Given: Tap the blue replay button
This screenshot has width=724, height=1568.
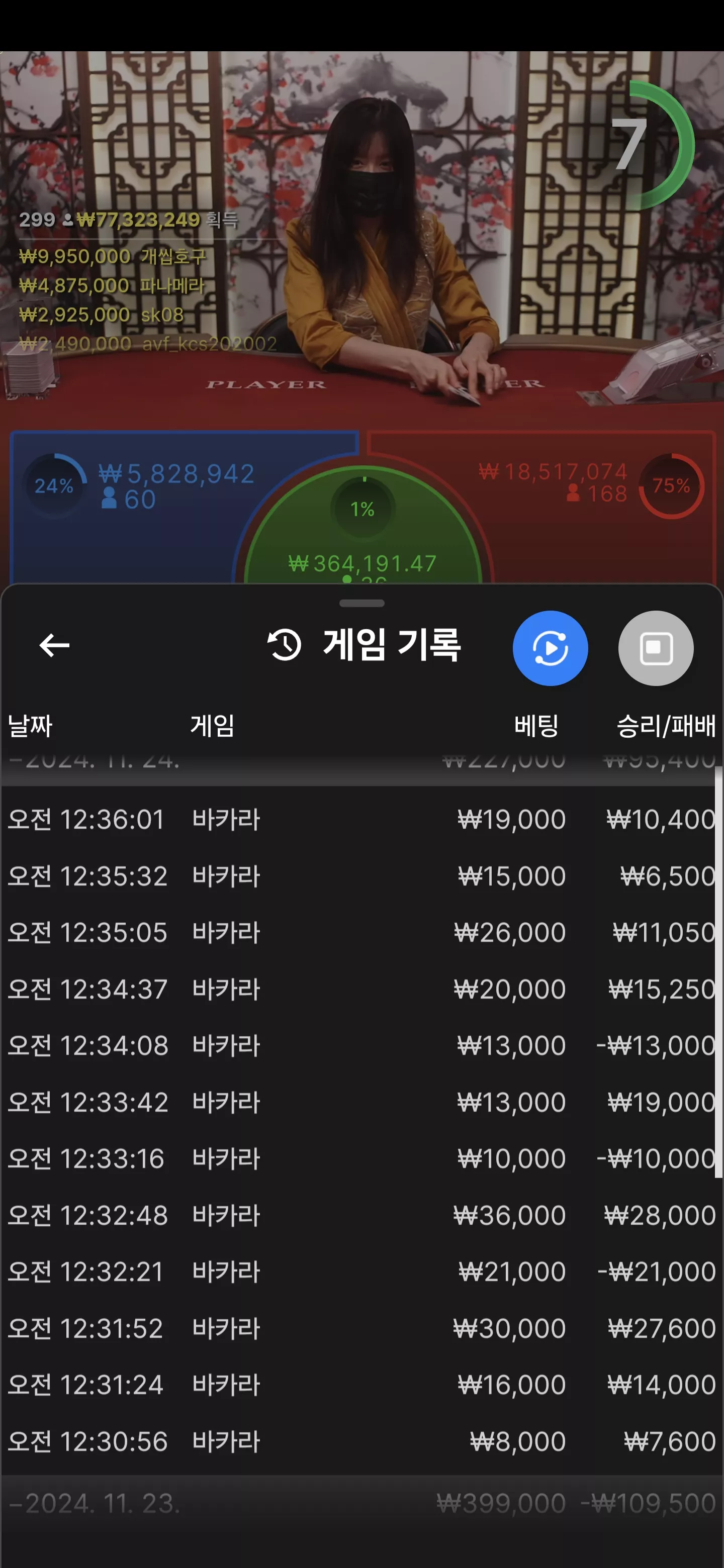Looking at the screenshot, I should [550, 648].
